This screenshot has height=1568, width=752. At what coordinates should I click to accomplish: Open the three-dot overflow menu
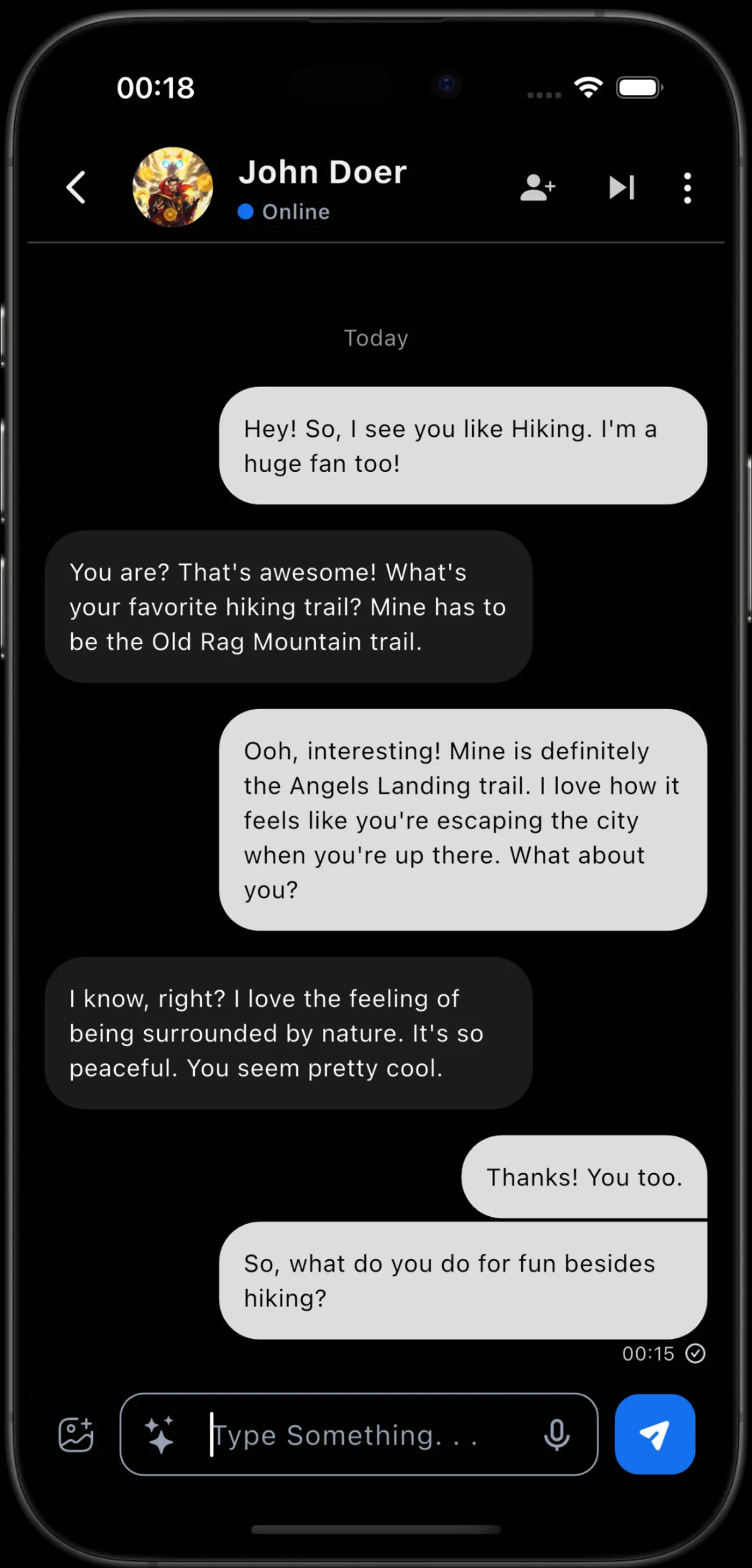(x=687, y=187)
